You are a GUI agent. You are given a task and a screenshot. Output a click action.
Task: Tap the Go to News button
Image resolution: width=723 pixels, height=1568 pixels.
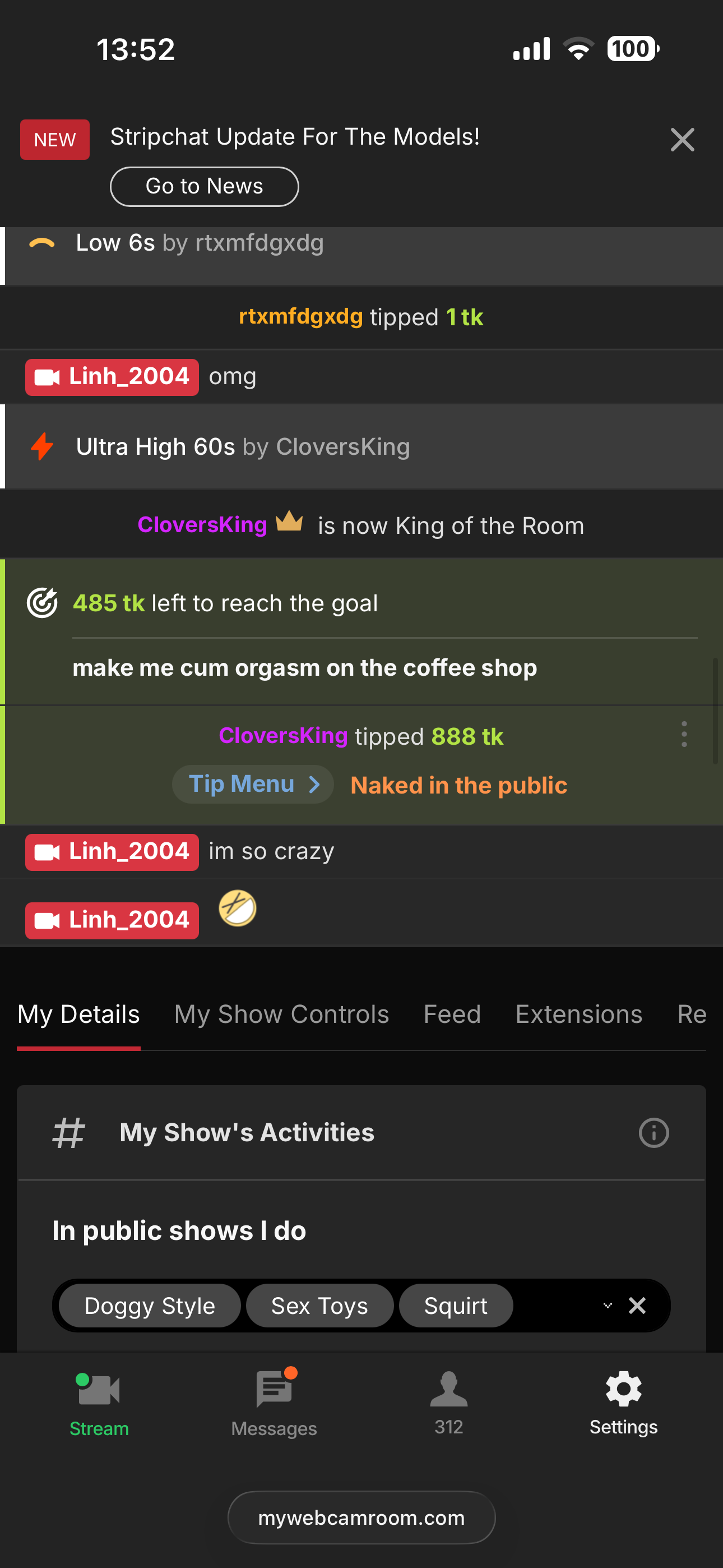[x=204, y=186]
